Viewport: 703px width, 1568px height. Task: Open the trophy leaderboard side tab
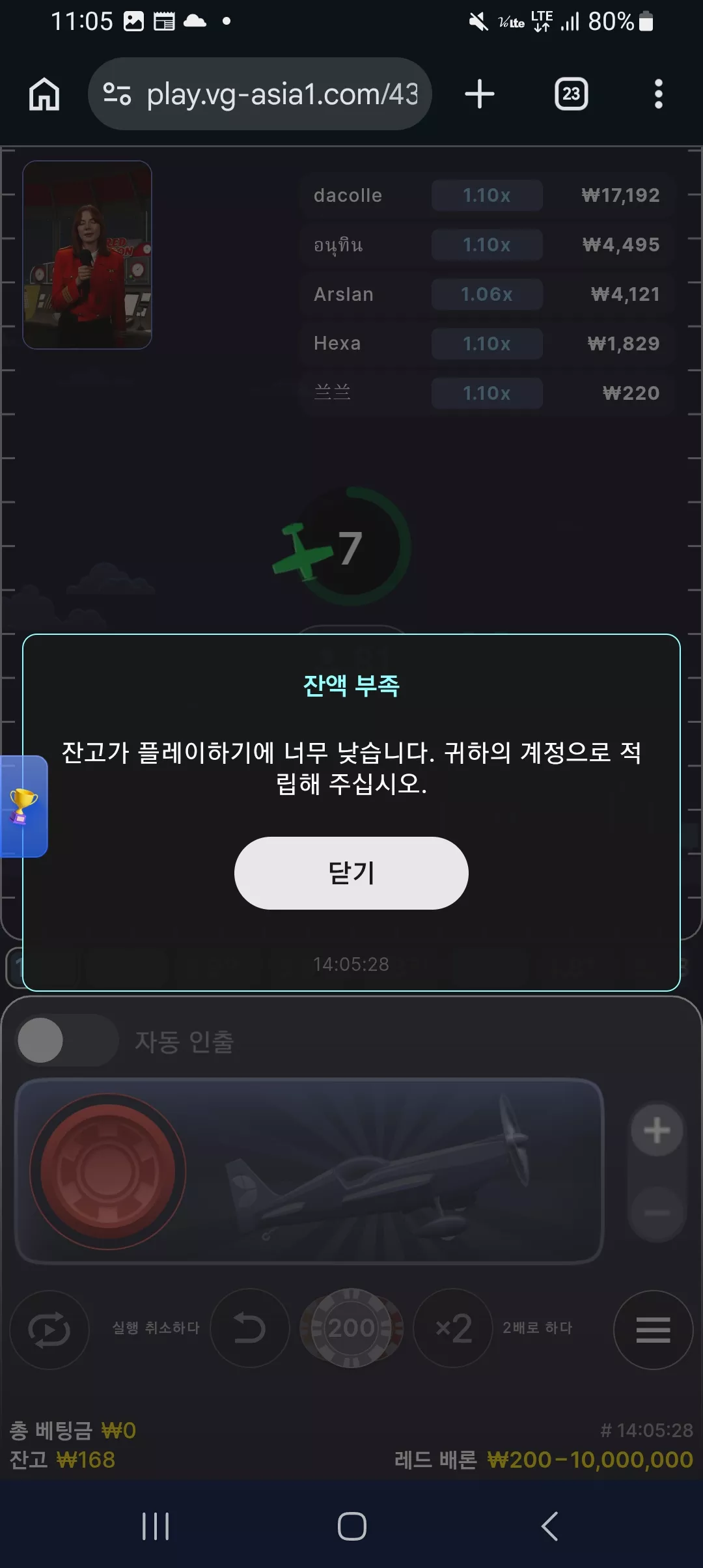(x=23, y=806)
